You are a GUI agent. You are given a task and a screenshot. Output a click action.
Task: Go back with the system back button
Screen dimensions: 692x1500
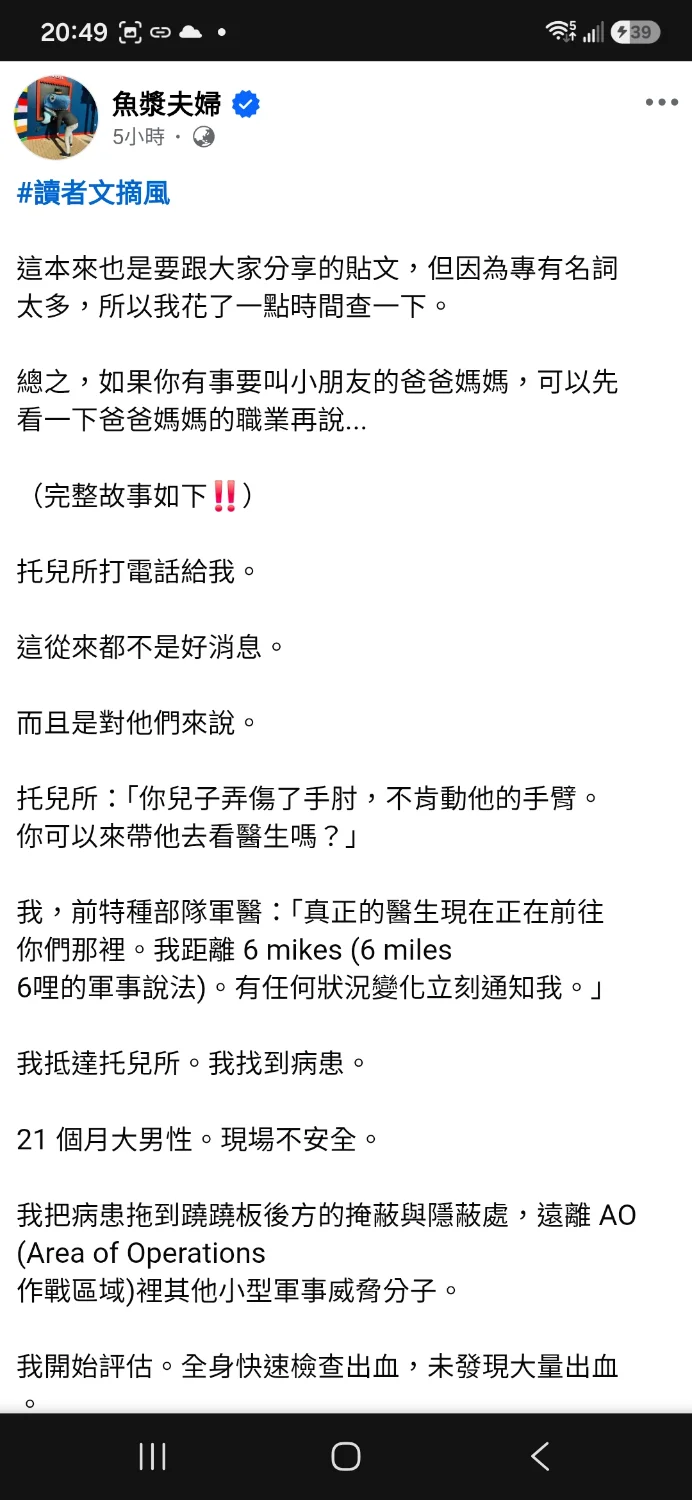[x=540, y=1456]
